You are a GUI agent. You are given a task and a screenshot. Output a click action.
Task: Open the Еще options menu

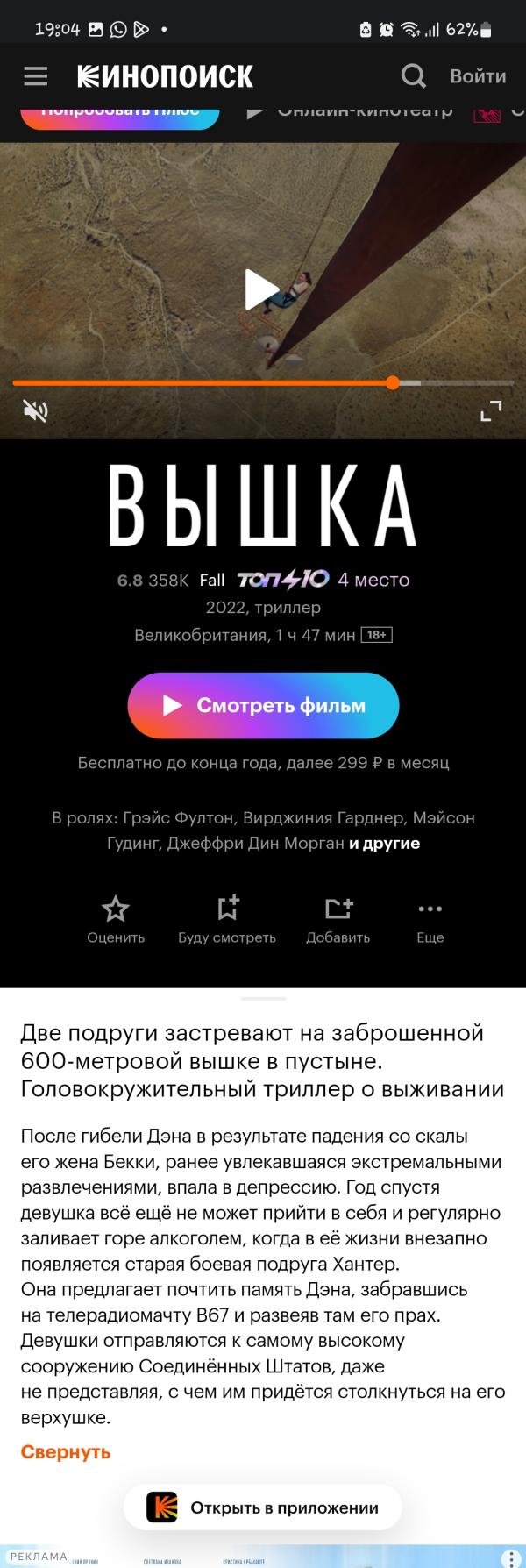click(430, 920)
